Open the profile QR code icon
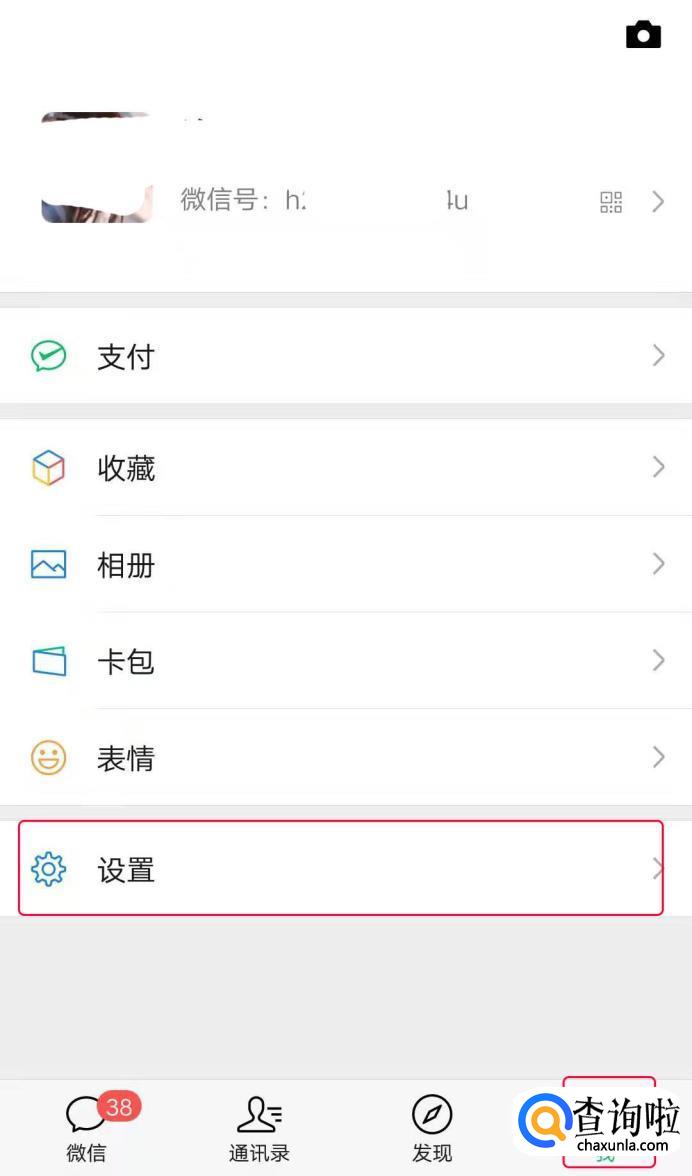Image resolution: width=692 pixels, height=1176 pixels. (x=611, y=202)
